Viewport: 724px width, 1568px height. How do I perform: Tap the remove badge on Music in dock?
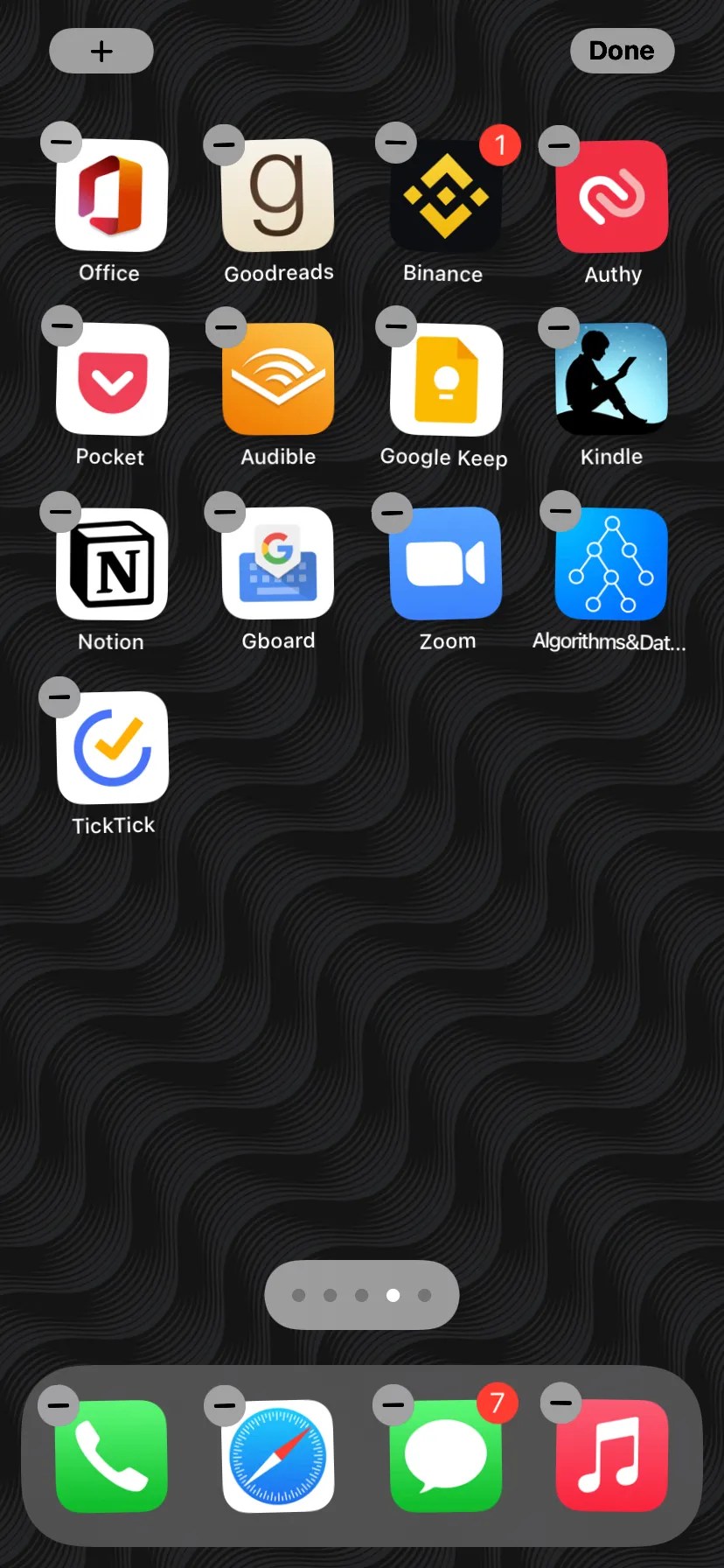(x=560, y=1402)
